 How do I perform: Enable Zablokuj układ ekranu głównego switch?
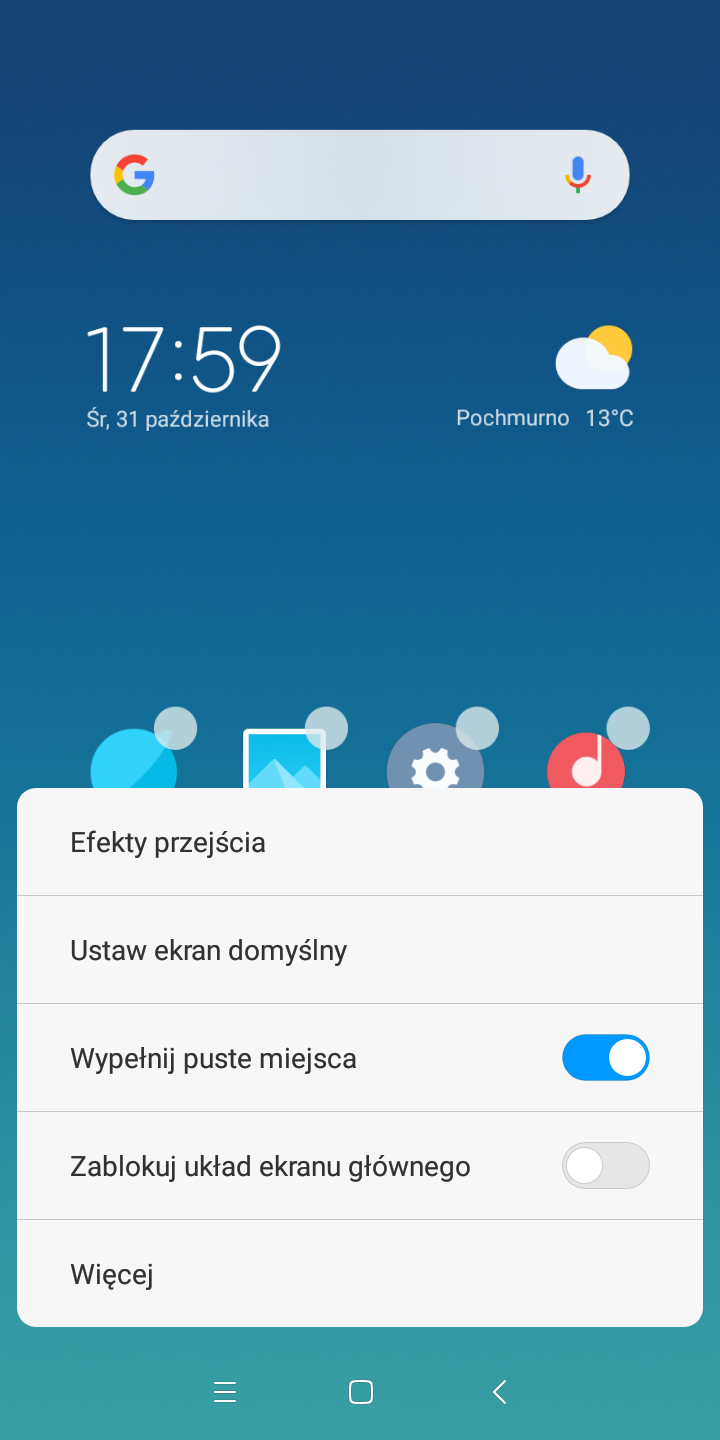606,1165
